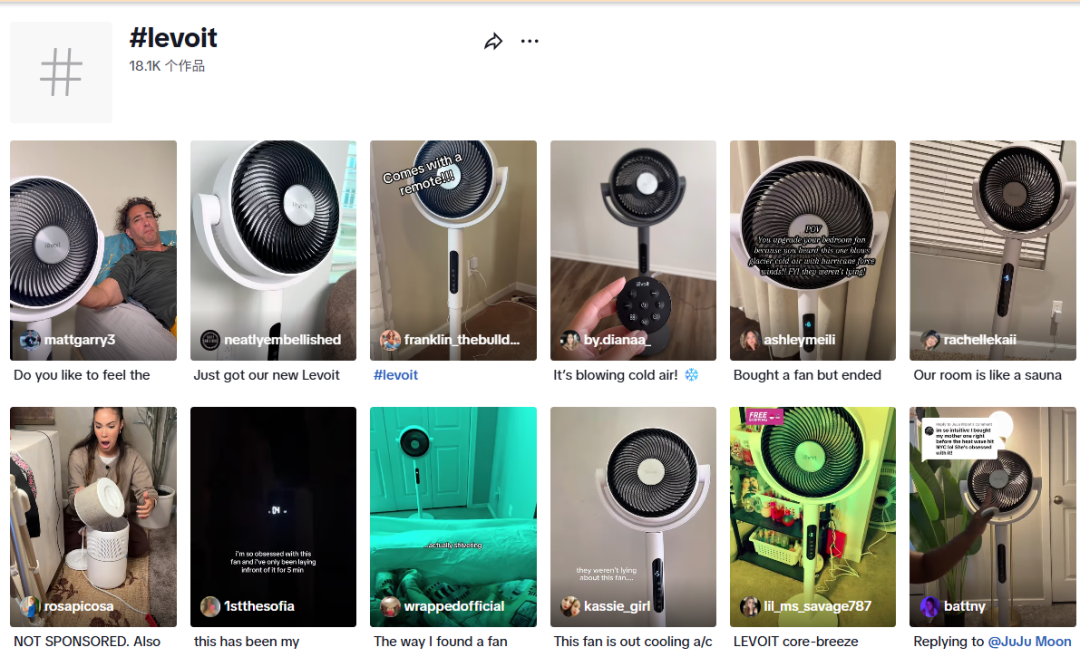
Task: Open rosapicosa's not sponsored video
Action: click(x=93, y=516)
